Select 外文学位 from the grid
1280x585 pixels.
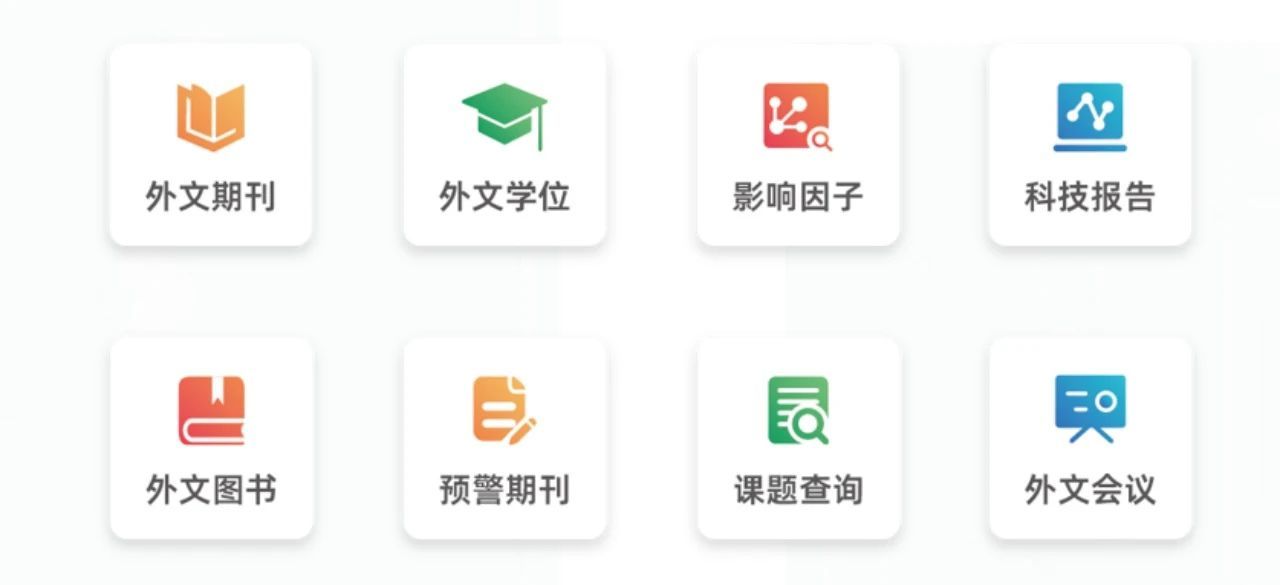[505, 145]
